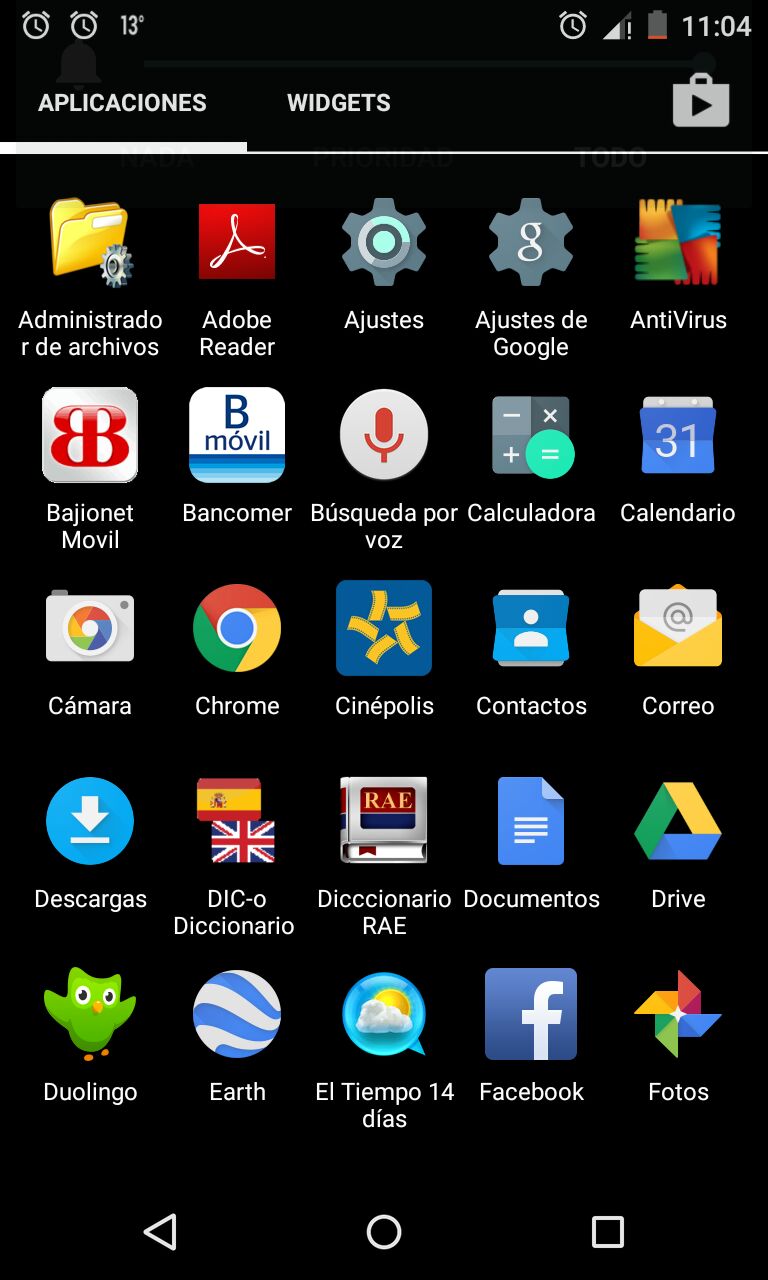
Task: Open the Calculadora app
Action: (531, 435)
